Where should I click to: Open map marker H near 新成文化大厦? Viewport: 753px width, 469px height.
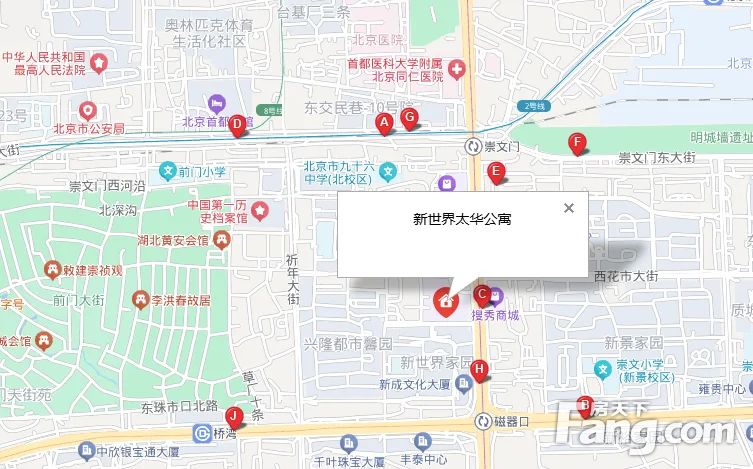tap(479, 370)
